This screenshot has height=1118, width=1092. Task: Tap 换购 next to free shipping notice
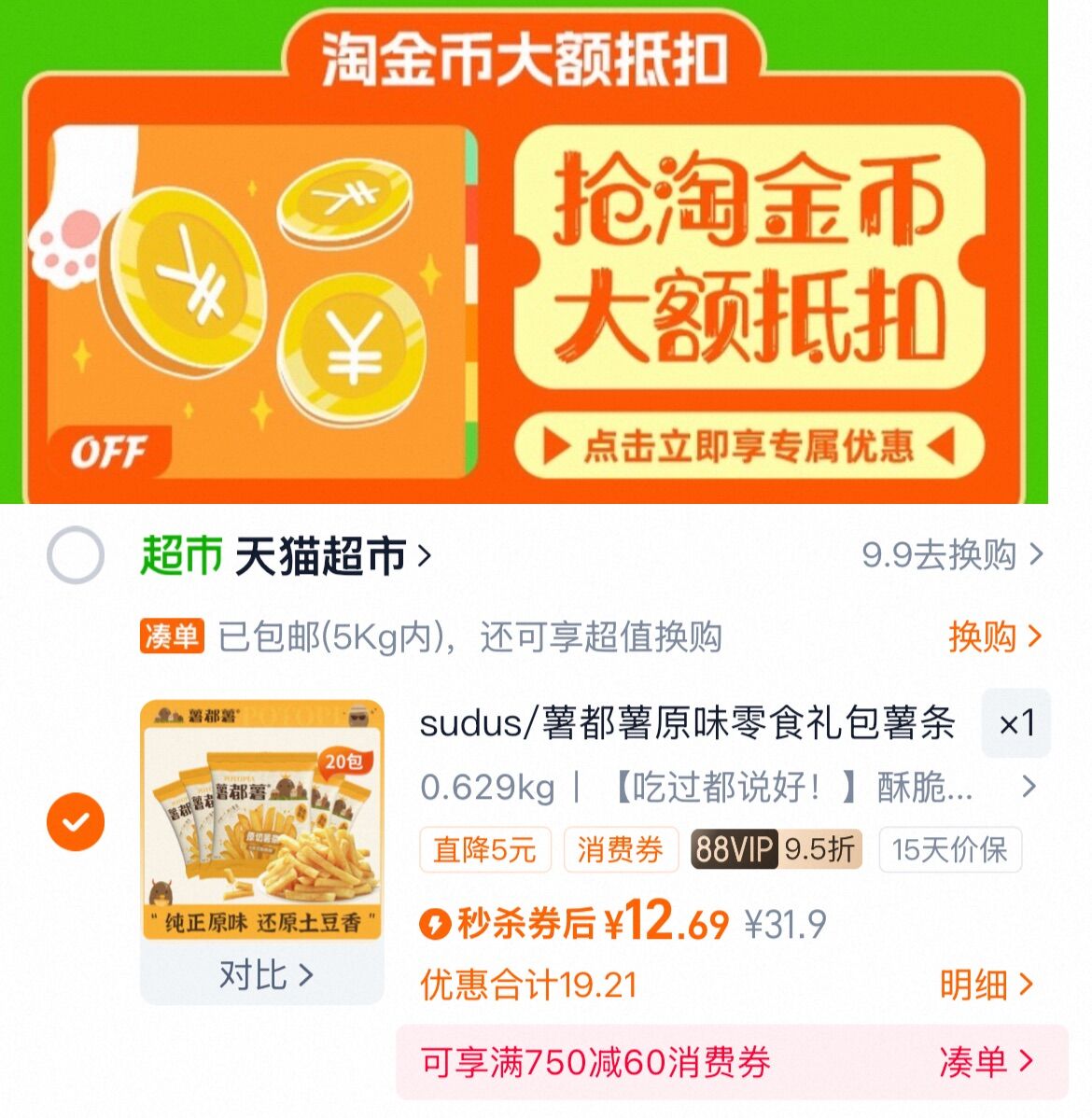tap(993, 636)
